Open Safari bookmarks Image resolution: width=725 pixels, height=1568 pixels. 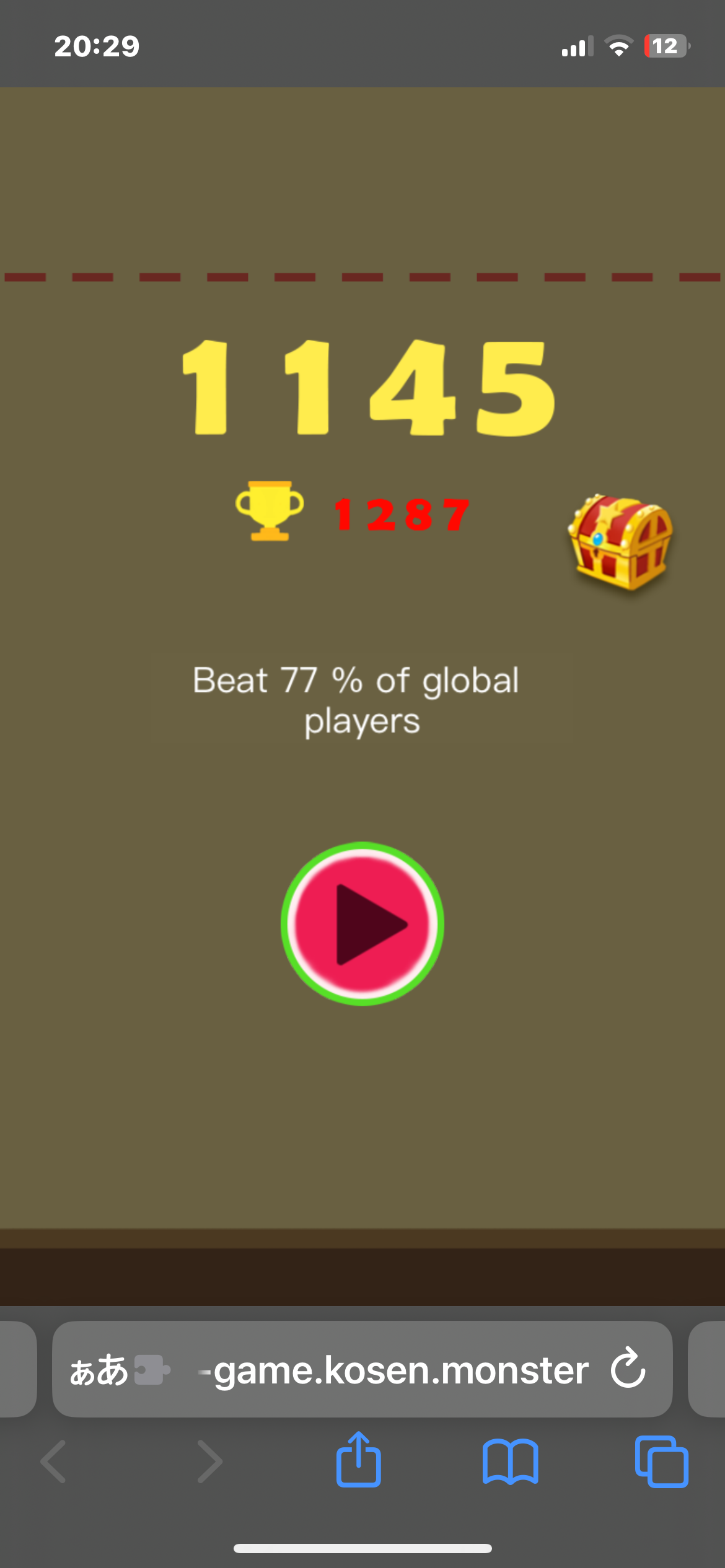(510, 1461)
